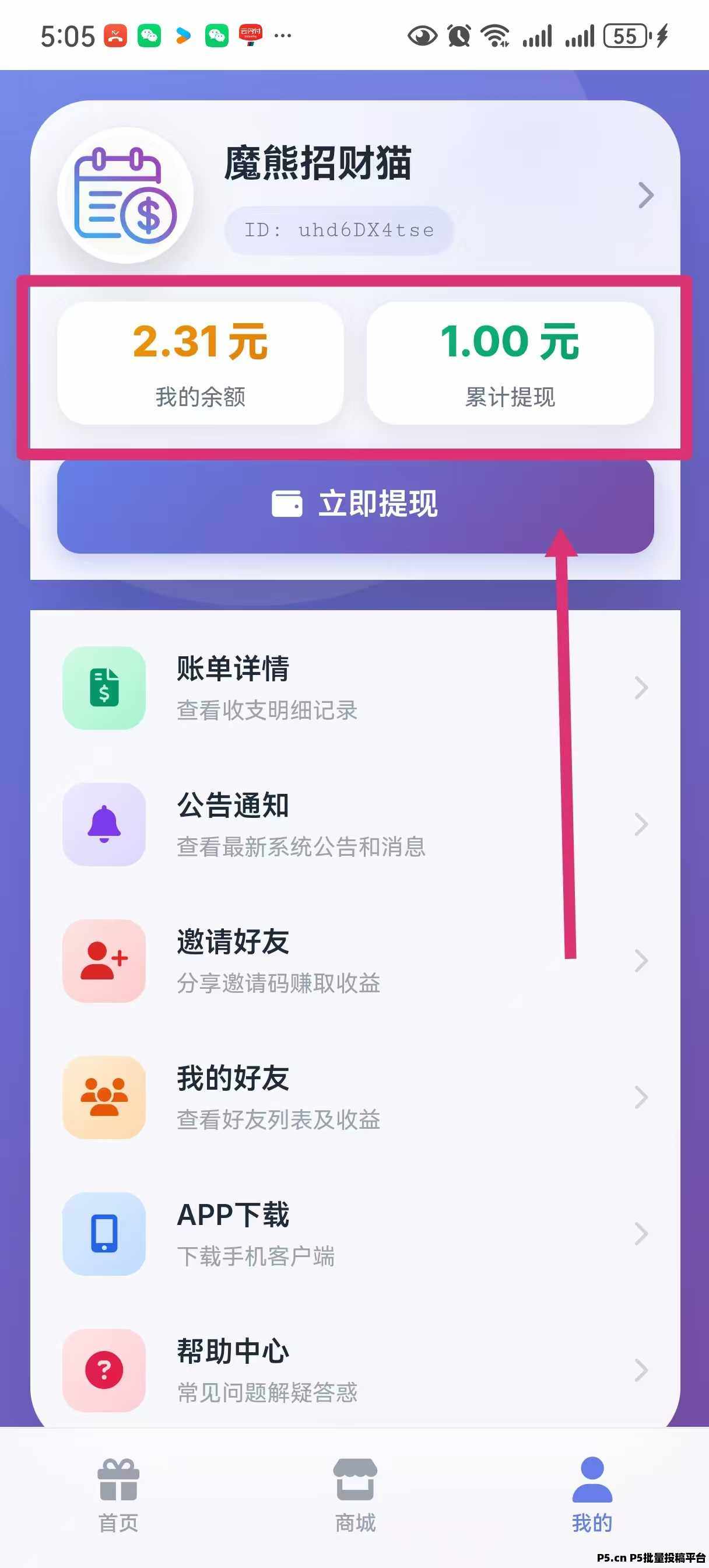The width and height of the screenshot is (709, 1568).
Task: View 我的好友 friends list
Action: click(355, 1097)
